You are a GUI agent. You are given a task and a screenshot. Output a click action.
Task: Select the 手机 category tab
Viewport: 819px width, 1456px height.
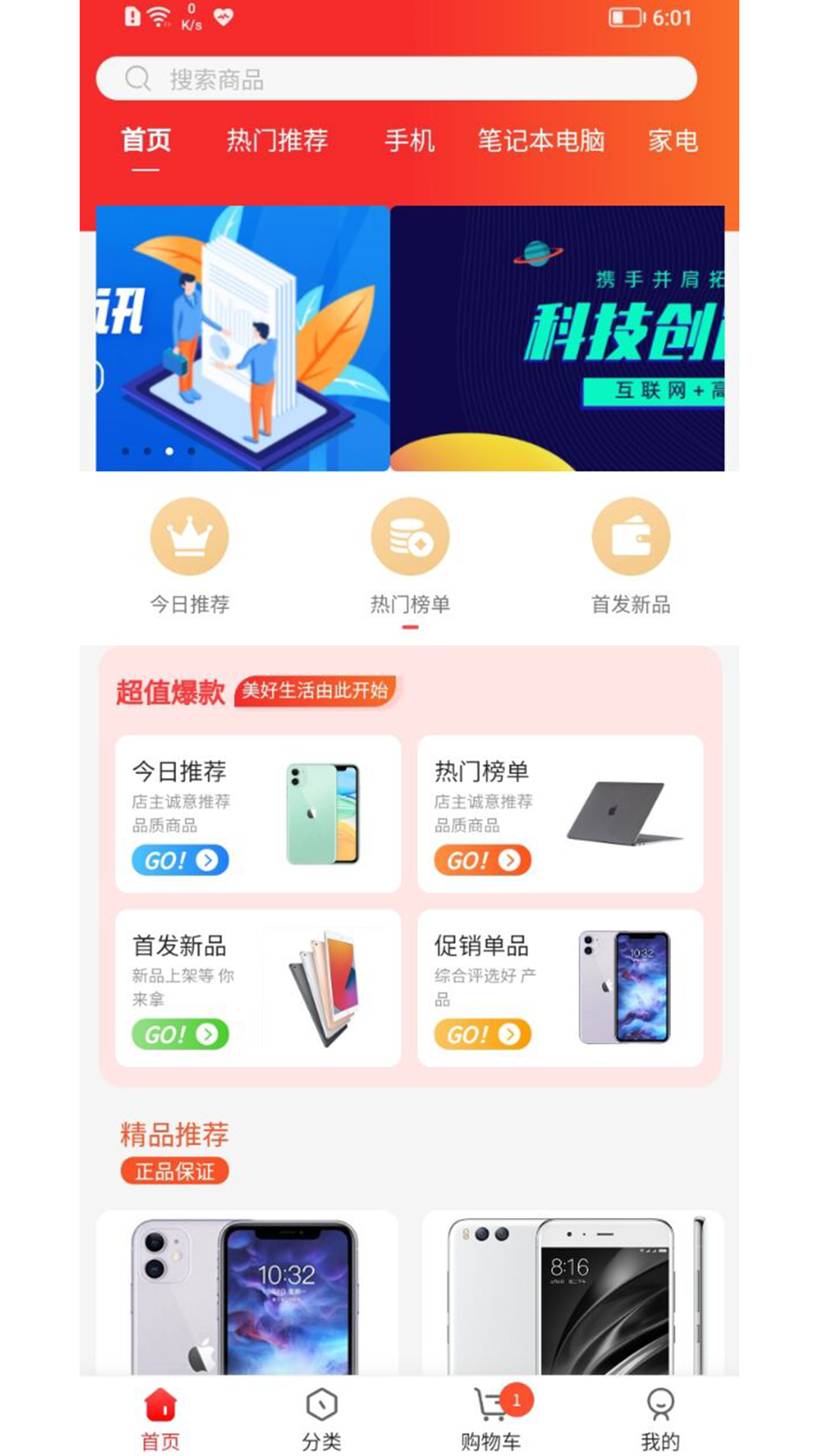tap(409, 140)
